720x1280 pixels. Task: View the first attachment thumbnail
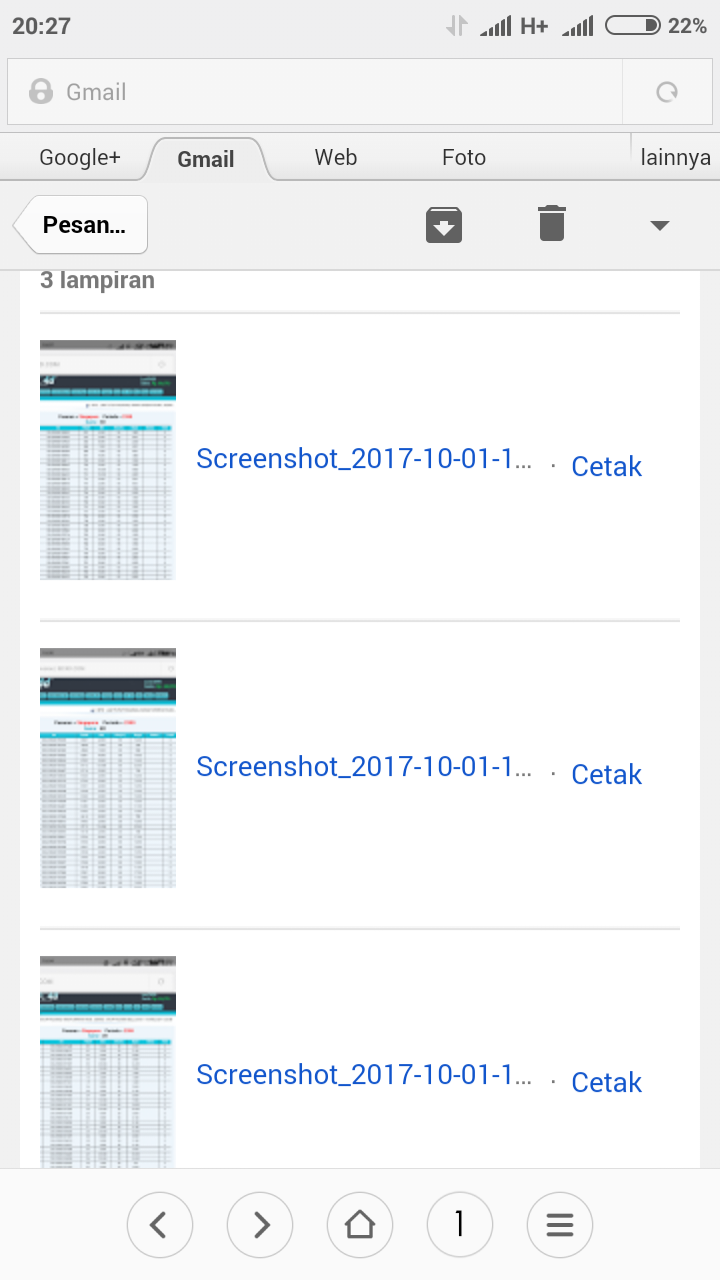(x=108, y=460)
